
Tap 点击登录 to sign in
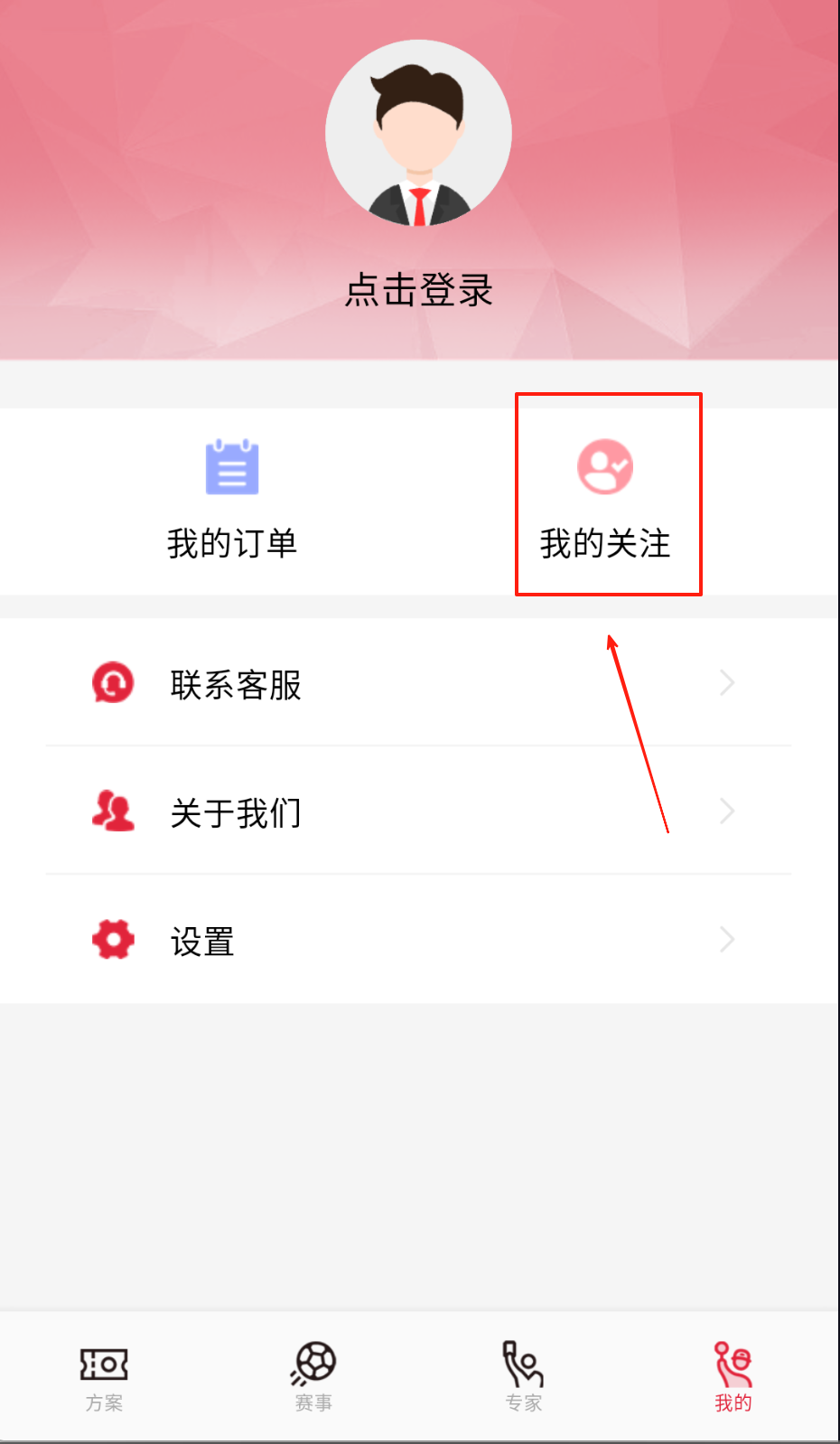(x=418, y=290)
